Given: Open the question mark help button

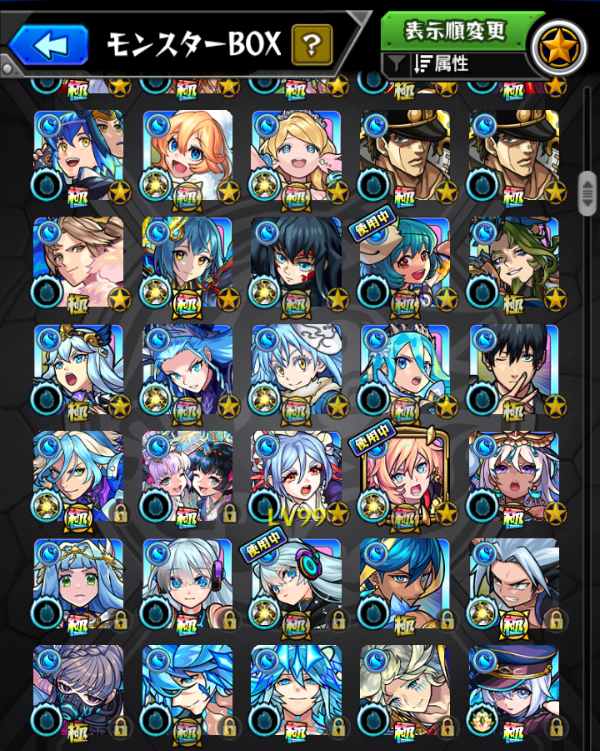Looking at the screenshot, I should coord(311,44).
